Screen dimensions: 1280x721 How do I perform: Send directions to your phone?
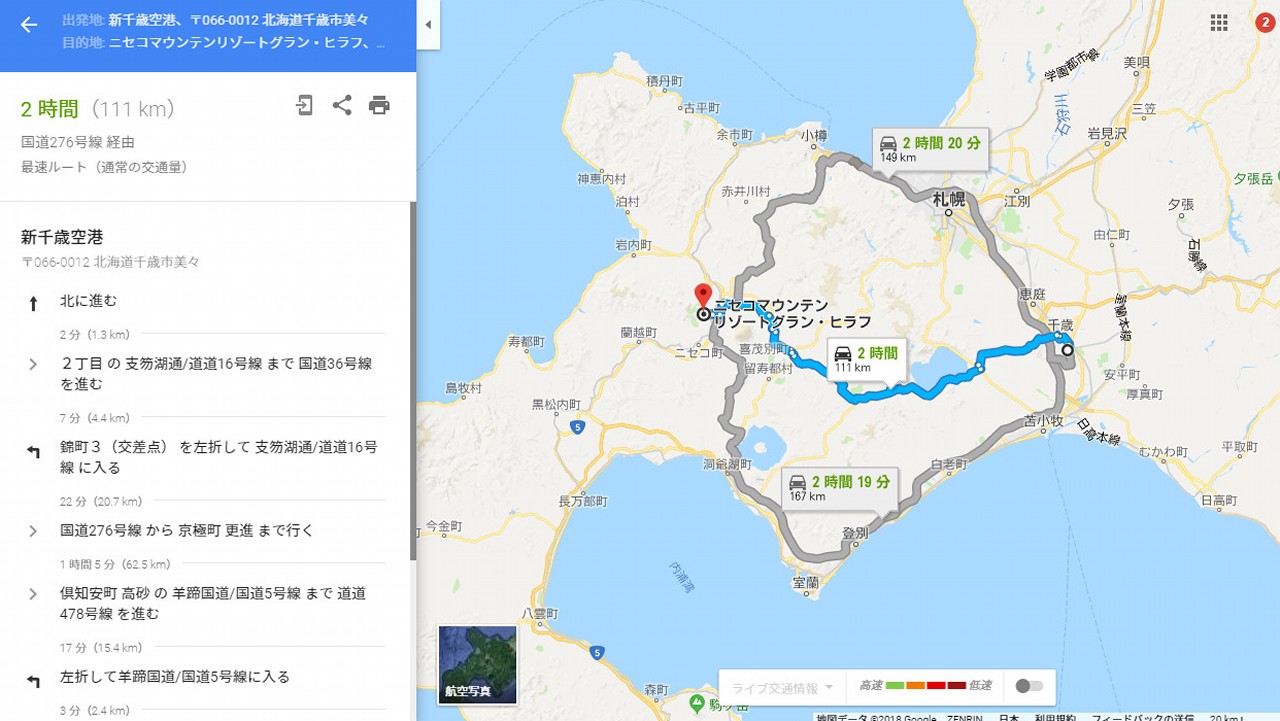(305, 105)
